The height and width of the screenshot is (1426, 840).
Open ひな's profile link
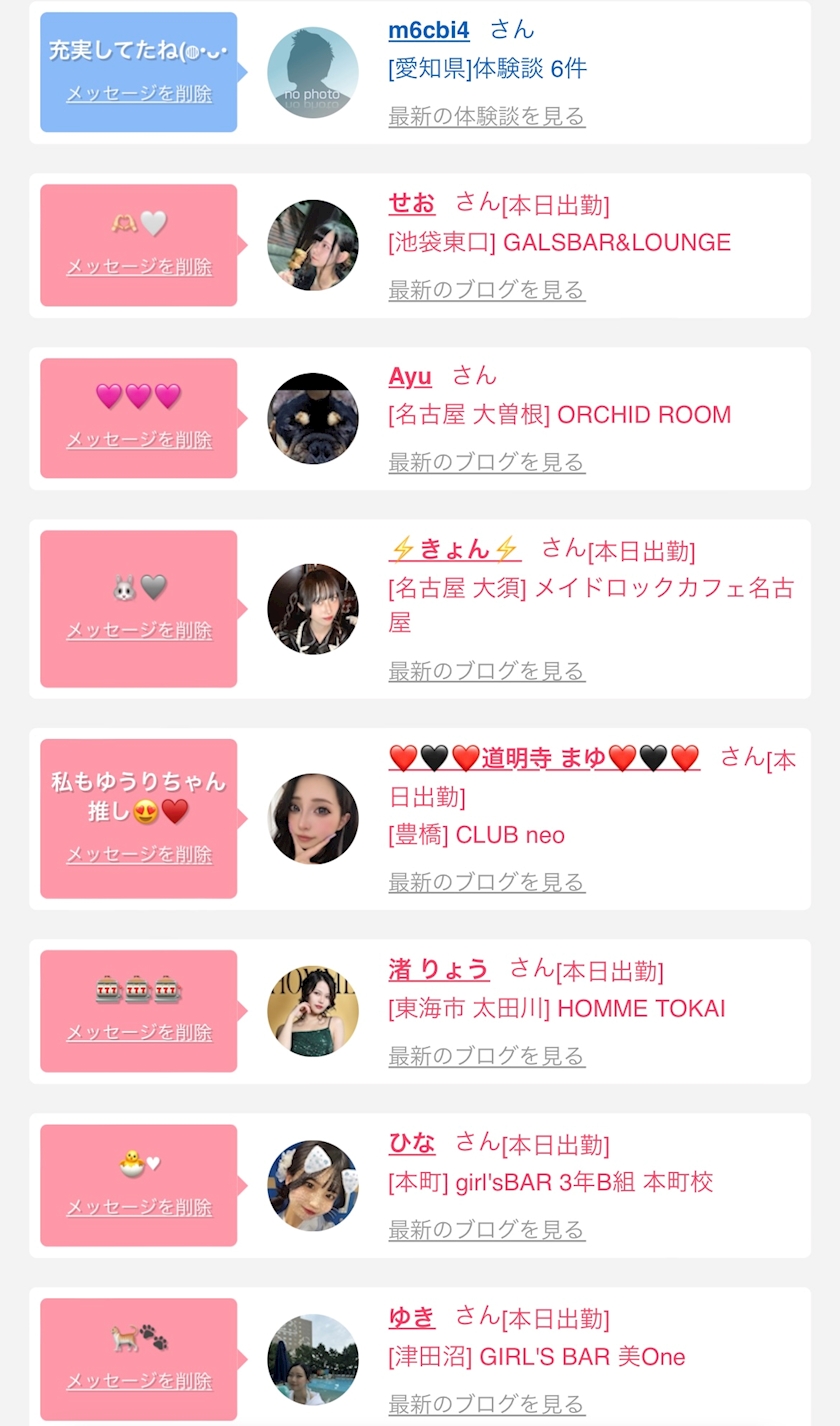coord(411,1142)
